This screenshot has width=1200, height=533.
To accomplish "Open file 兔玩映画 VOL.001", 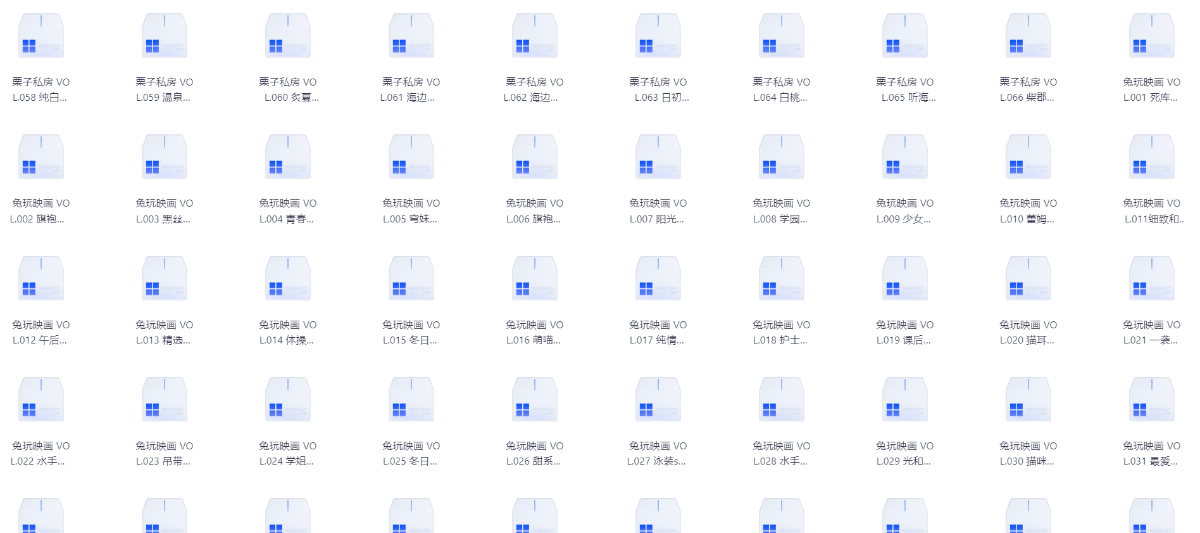I will 1151,36.
